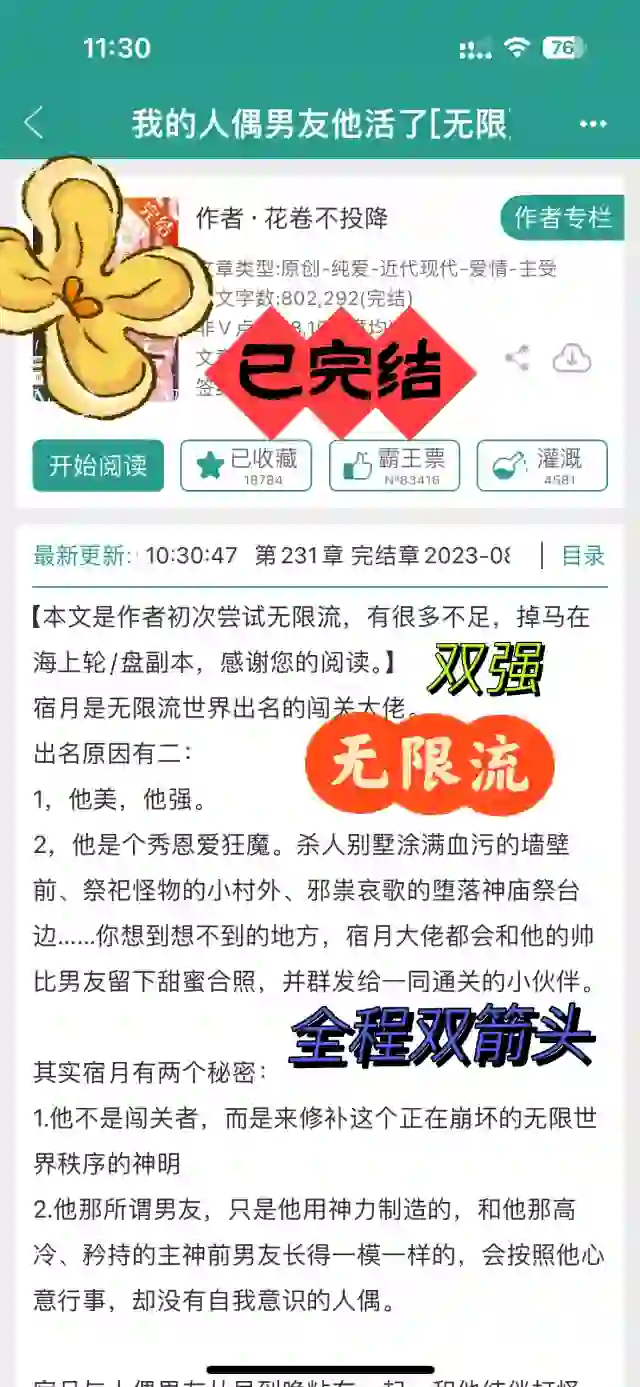Open the 作者专栏 author column
This screenshot has width=640, height=1387.
coord(561,218)
